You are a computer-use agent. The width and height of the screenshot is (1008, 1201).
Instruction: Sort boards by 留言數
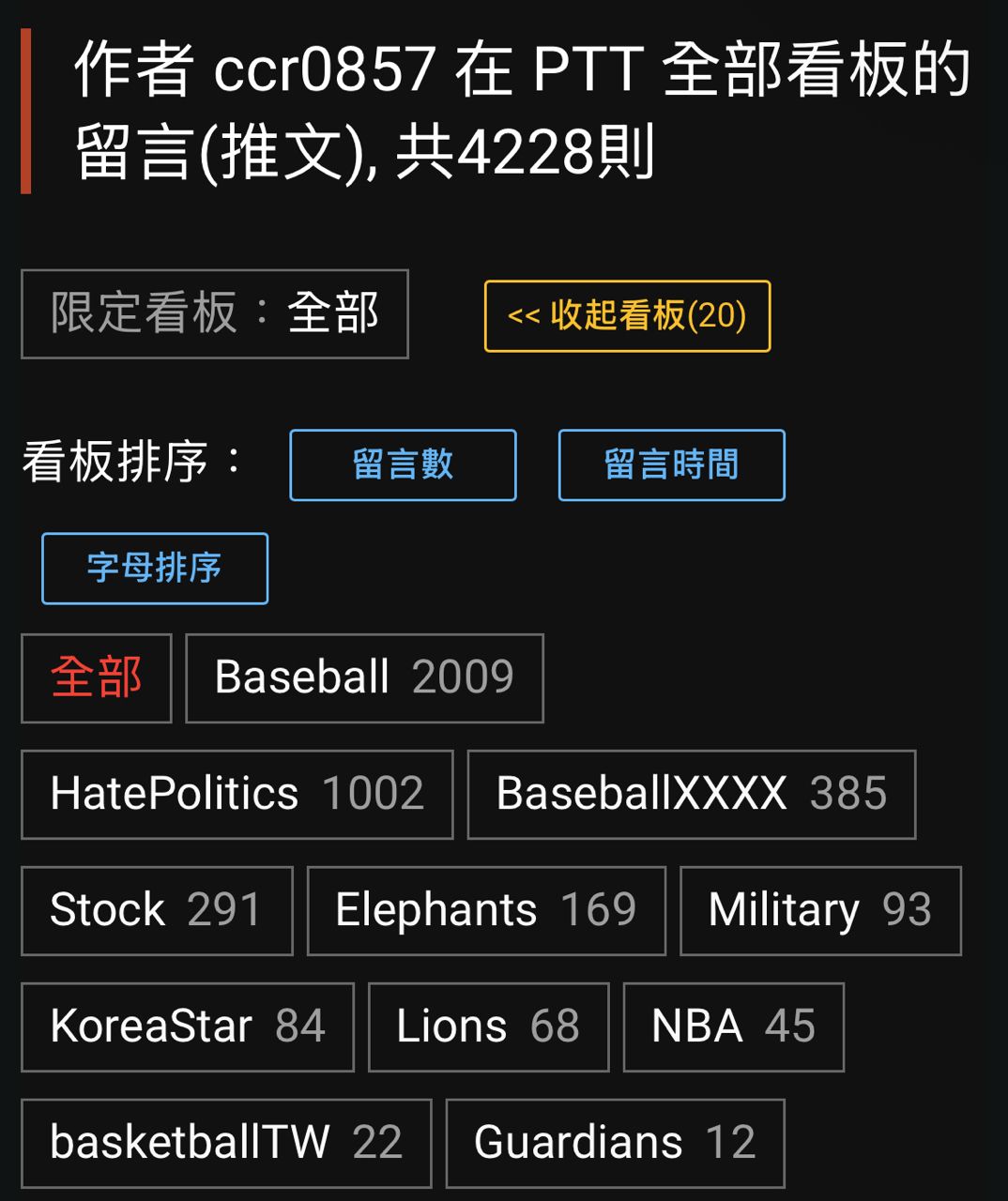[x=403, y=465]
